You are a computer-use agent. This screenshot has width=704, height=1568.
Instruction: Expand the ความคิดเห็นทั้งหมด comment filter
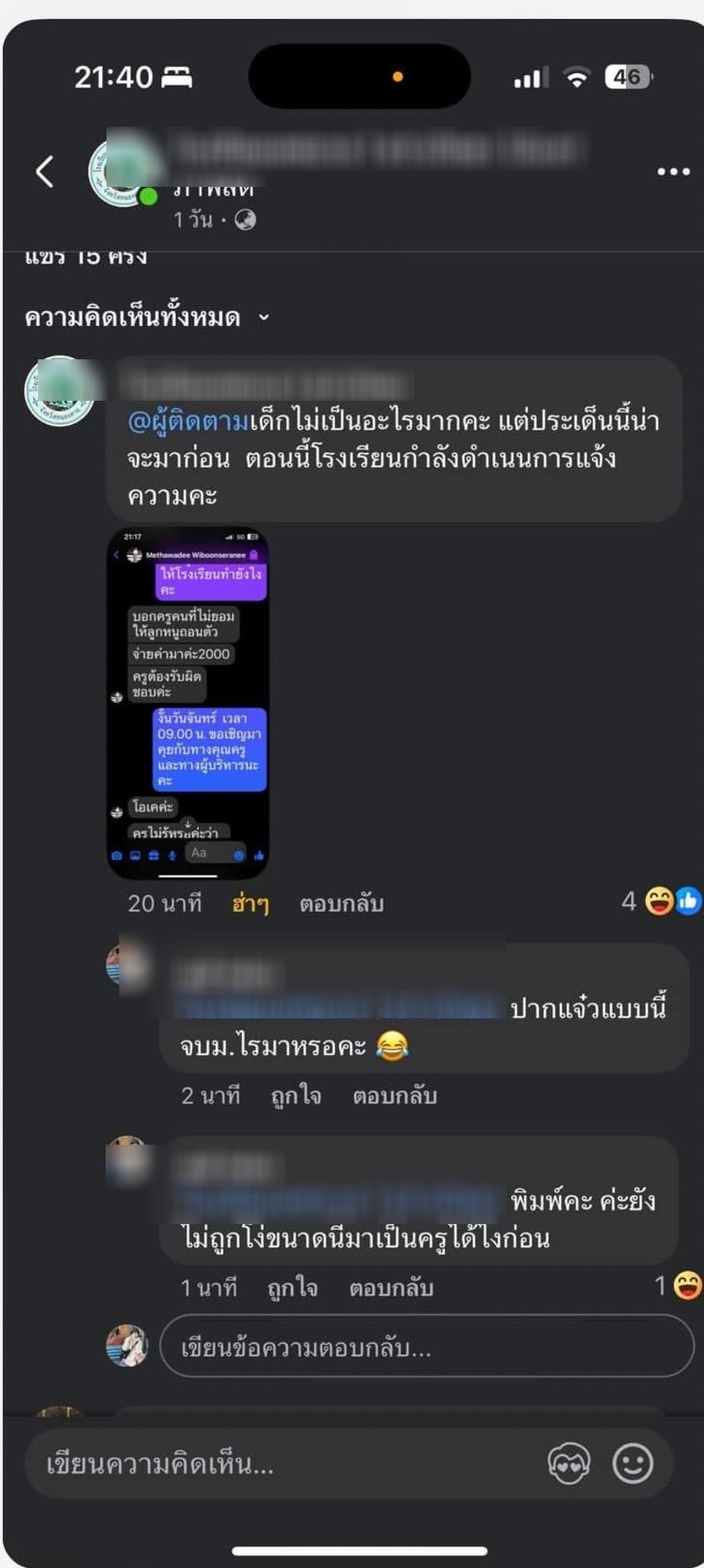[146, 318]
